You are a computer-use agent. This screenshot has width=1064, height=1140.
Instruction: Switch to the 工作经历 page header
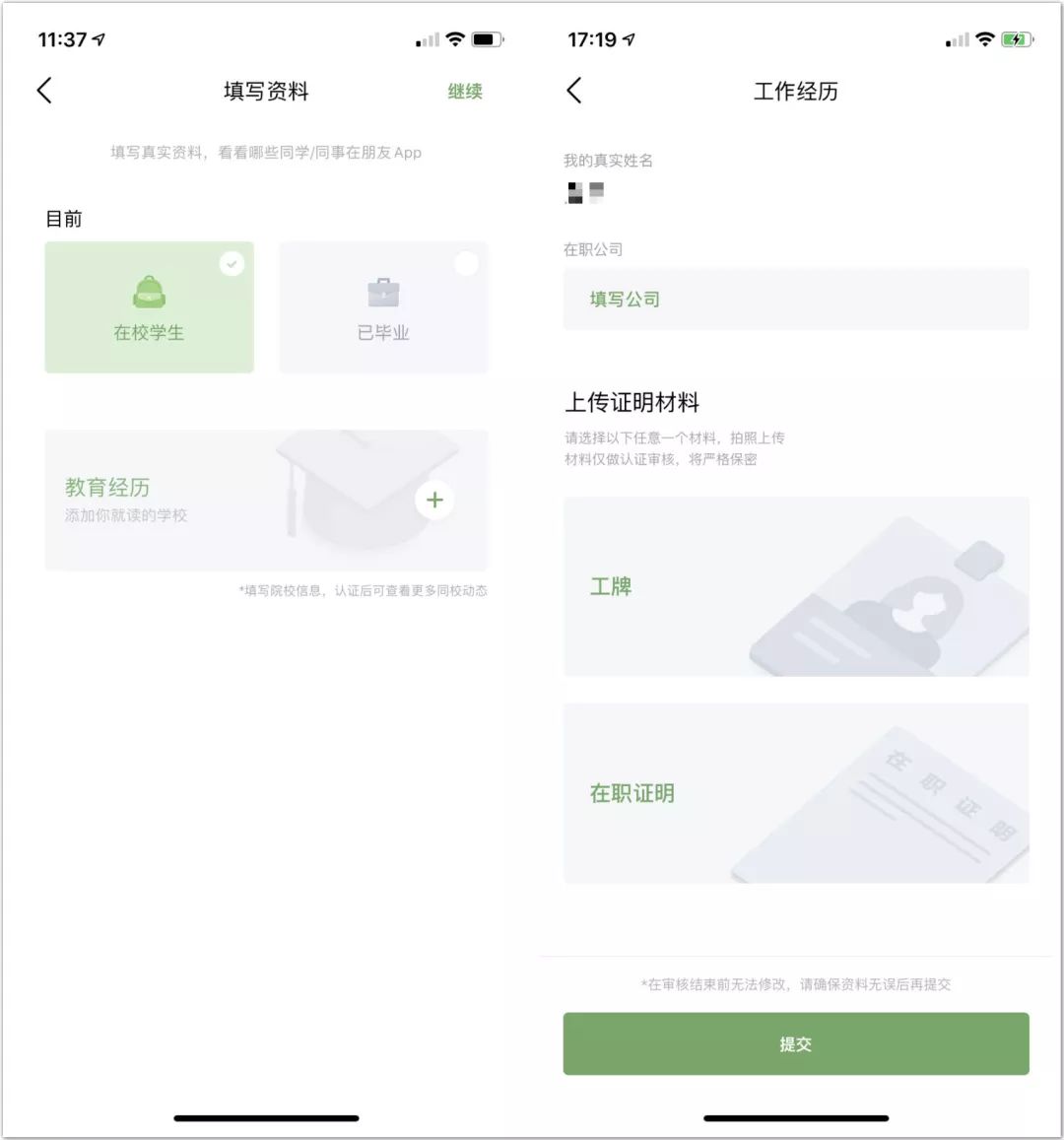point(796,90)
